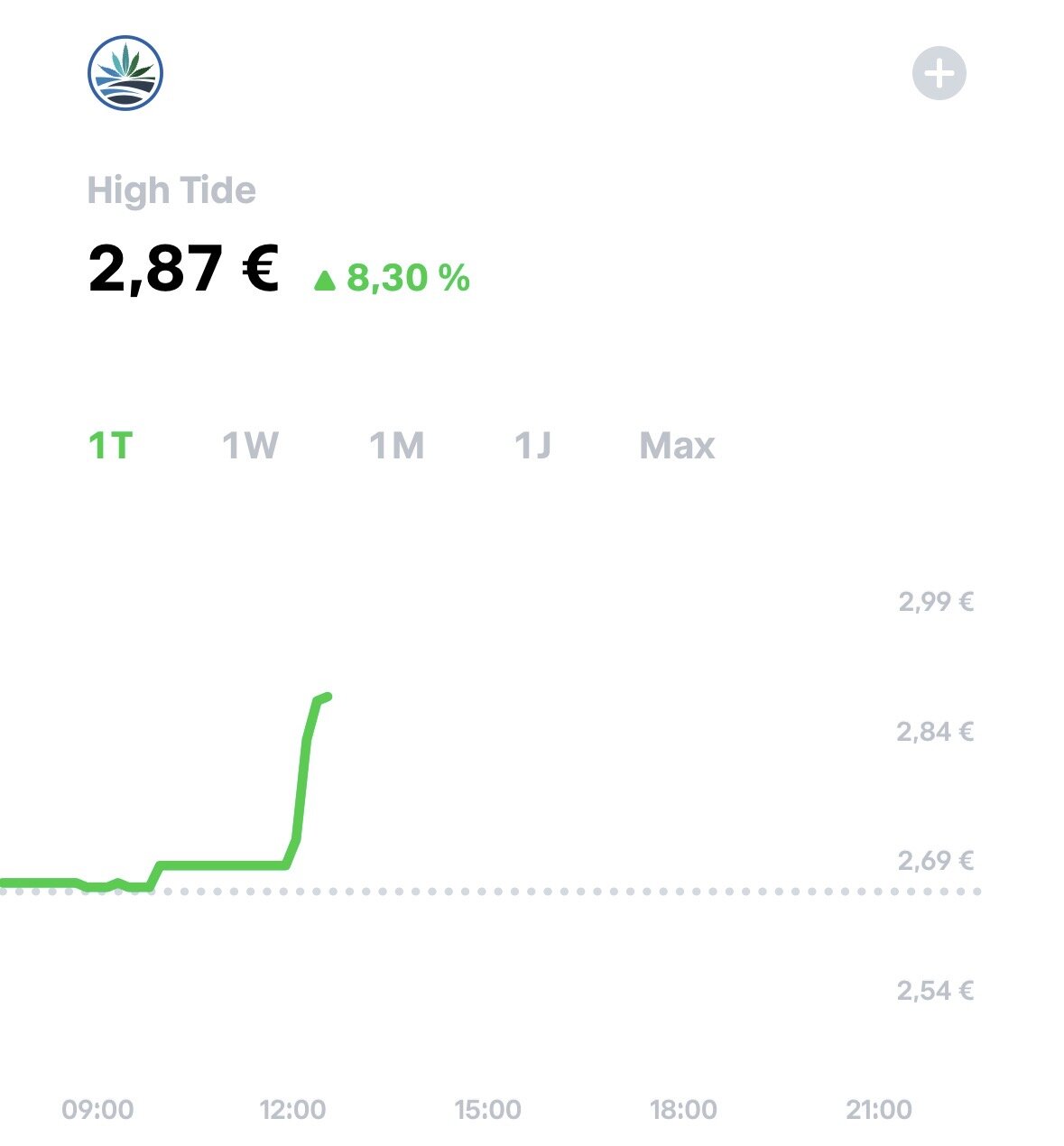The image size is (1064, 1146).
Task: Select the 1T chart range
Action: click(x=110, y=446)
